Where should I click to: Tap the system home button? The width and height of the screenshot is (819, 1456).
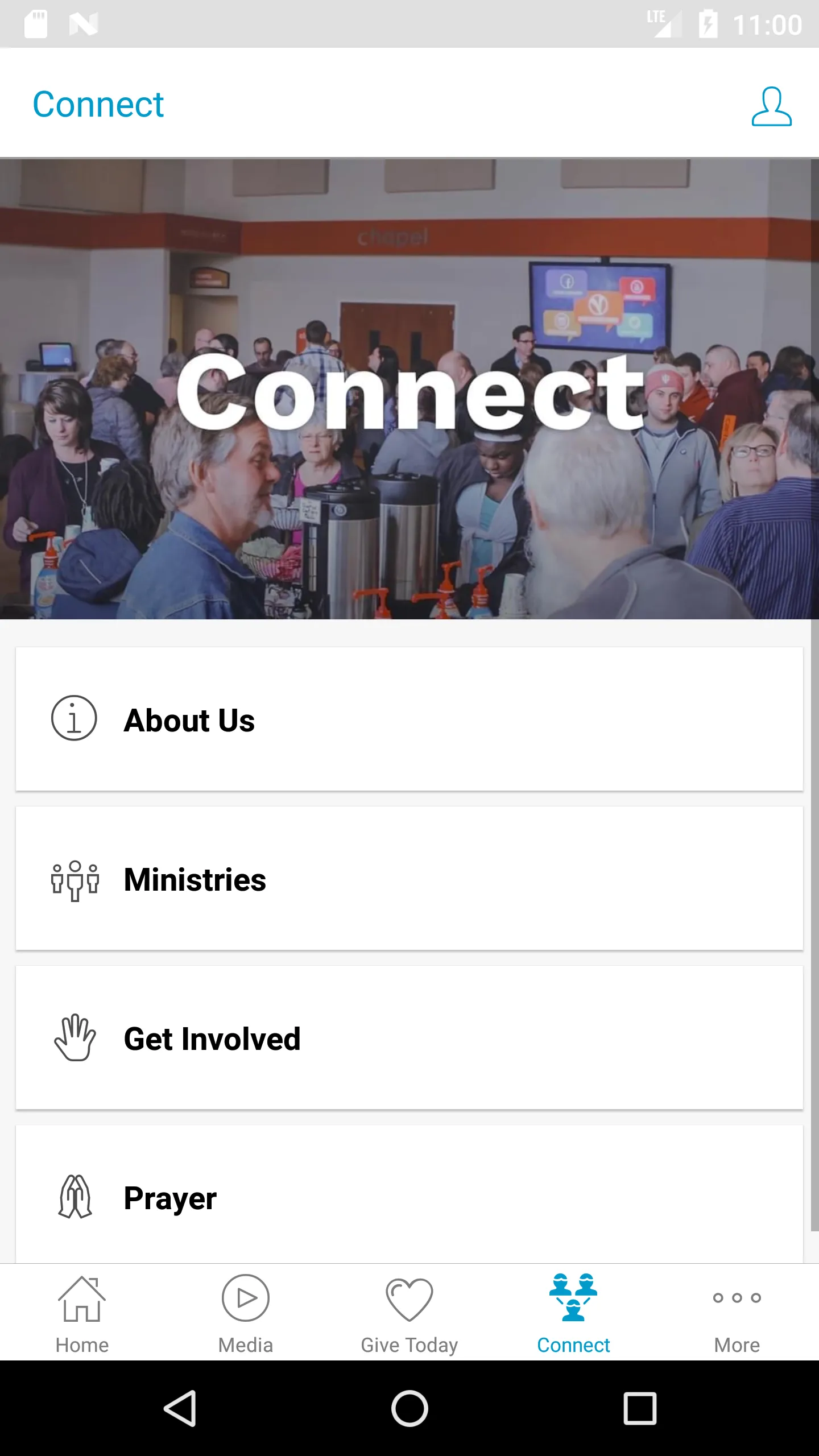409,1408
